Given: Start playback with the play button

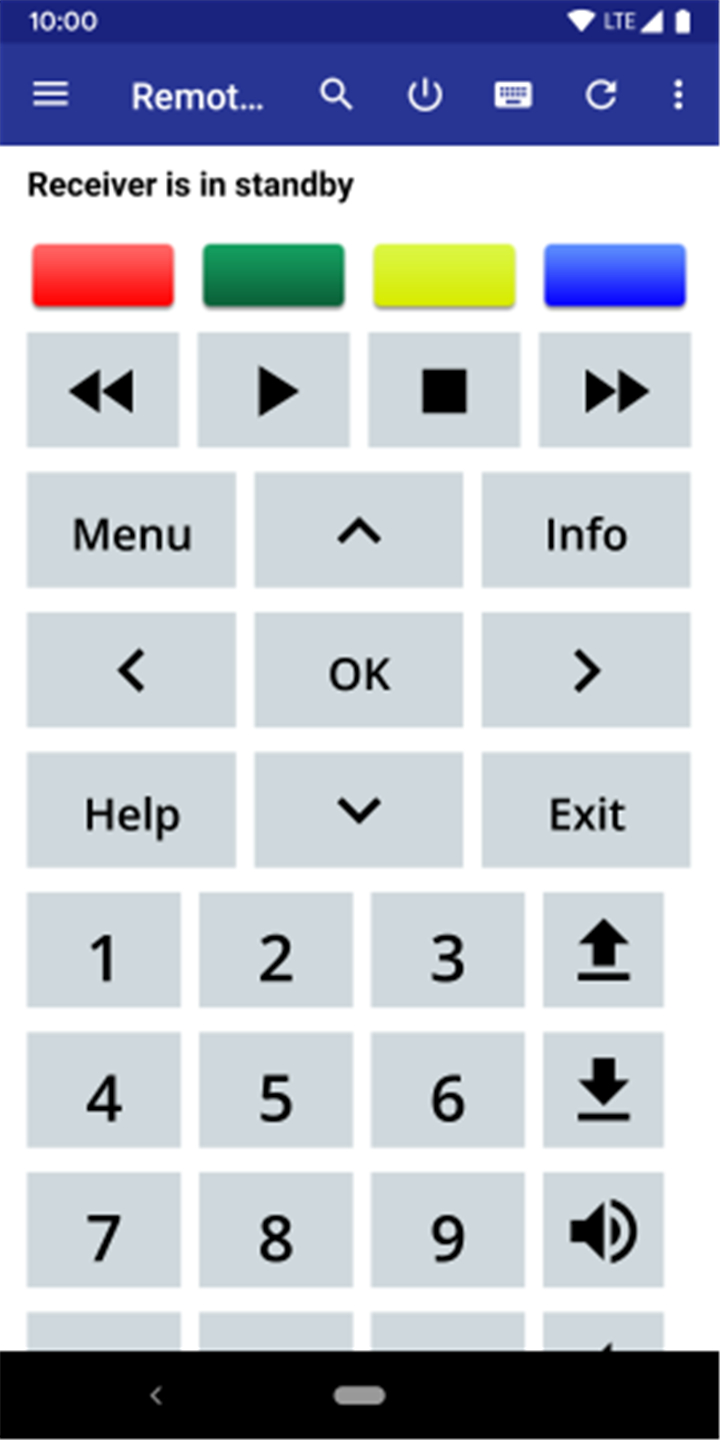Looking at the screenshot, I should coord(274,390).
